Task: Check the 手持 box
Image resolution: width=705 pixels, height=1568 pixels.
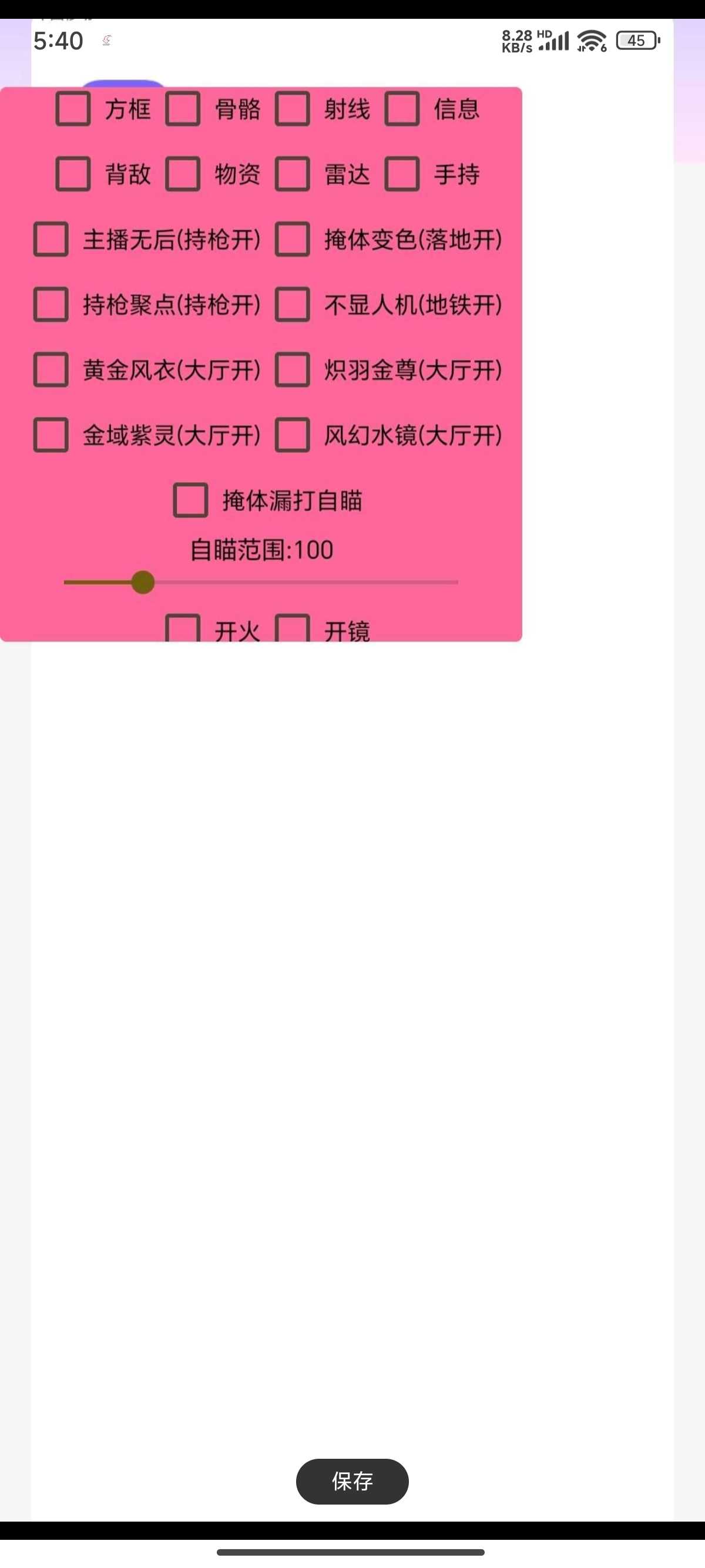Action: (402, 174)
